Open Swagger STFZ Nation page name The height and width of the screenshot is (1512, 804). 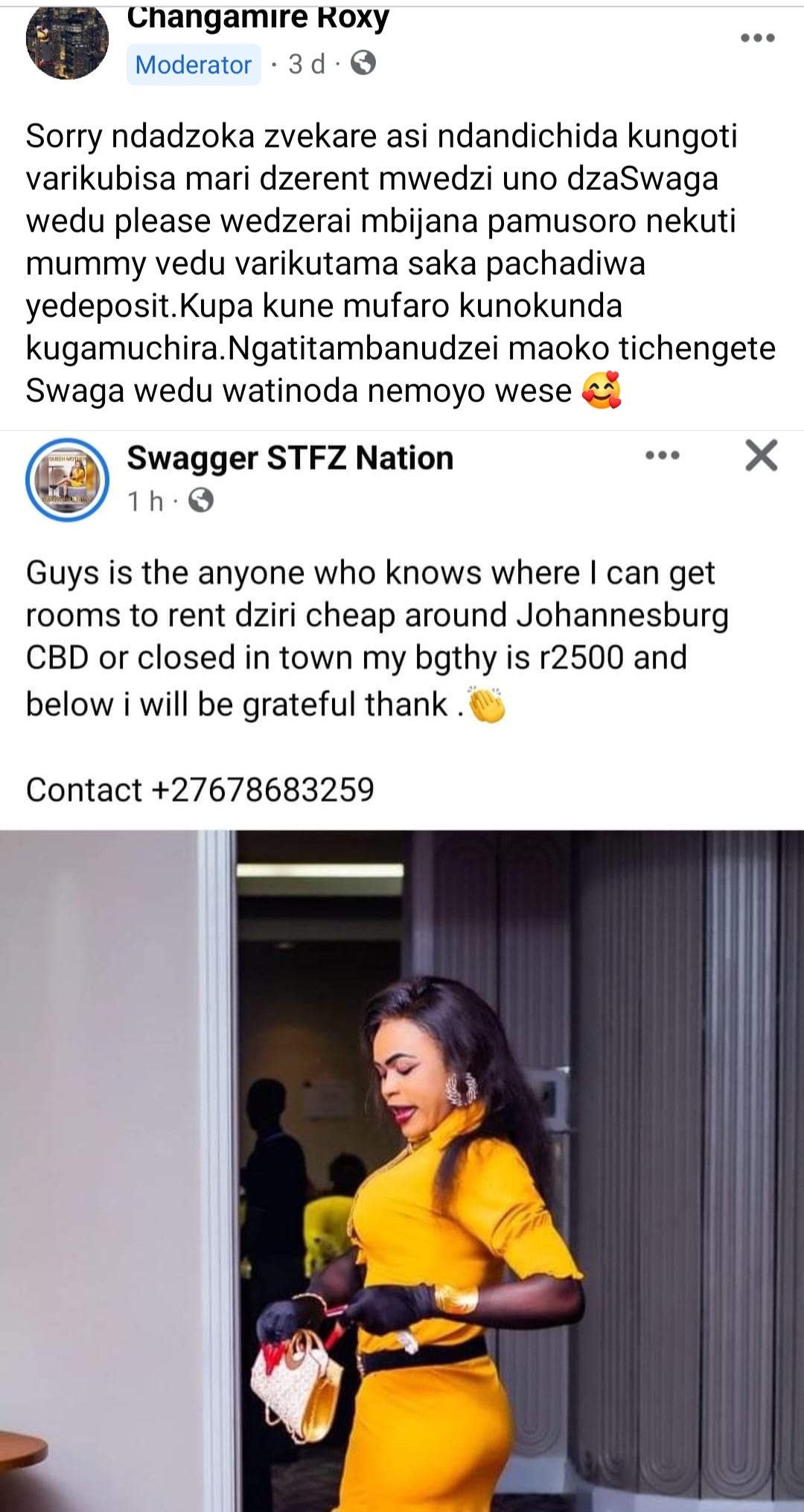pyautogui.click(x=290, y=458)
